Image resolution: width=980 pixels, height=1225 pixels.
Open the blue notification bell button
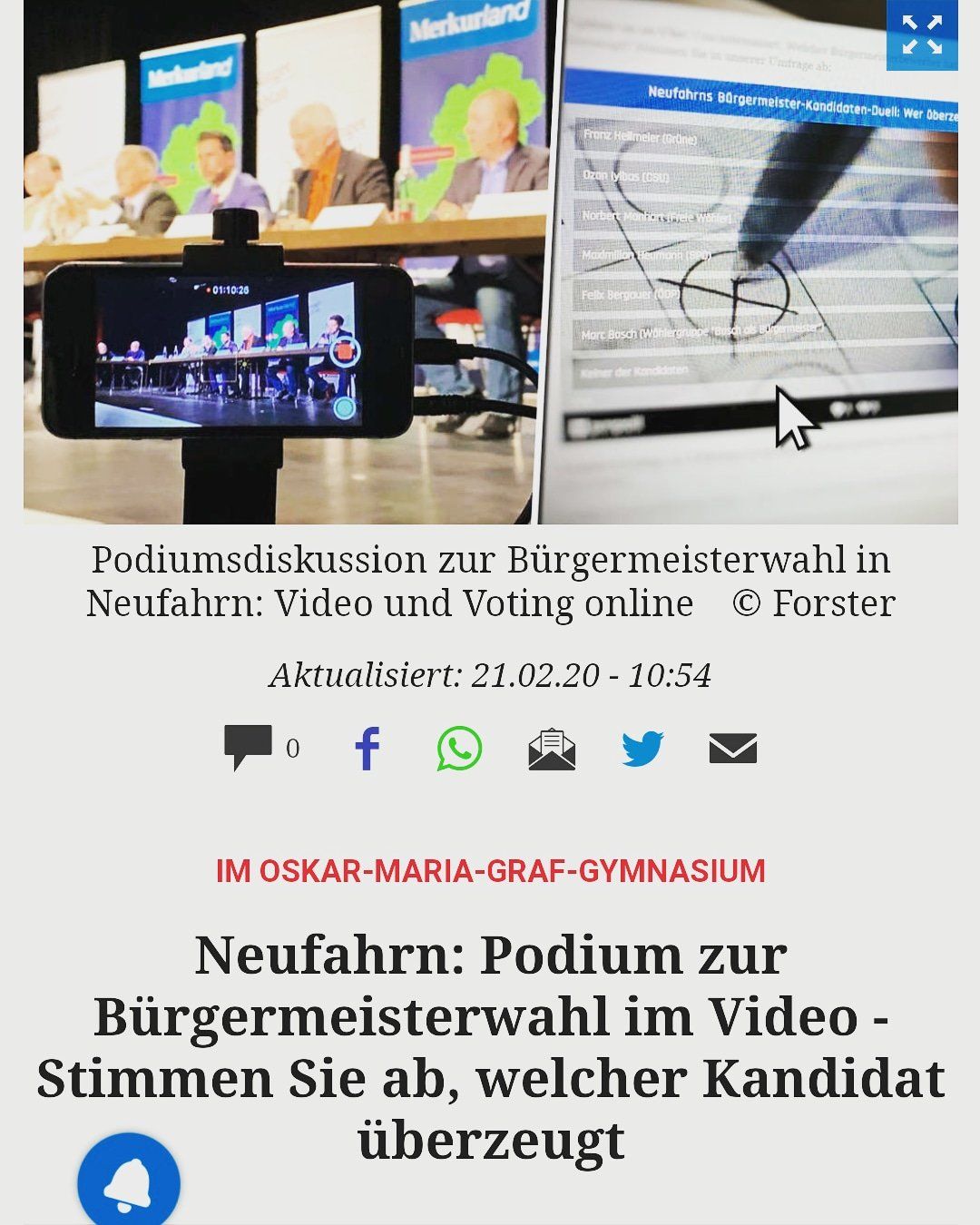[129, 1182]
